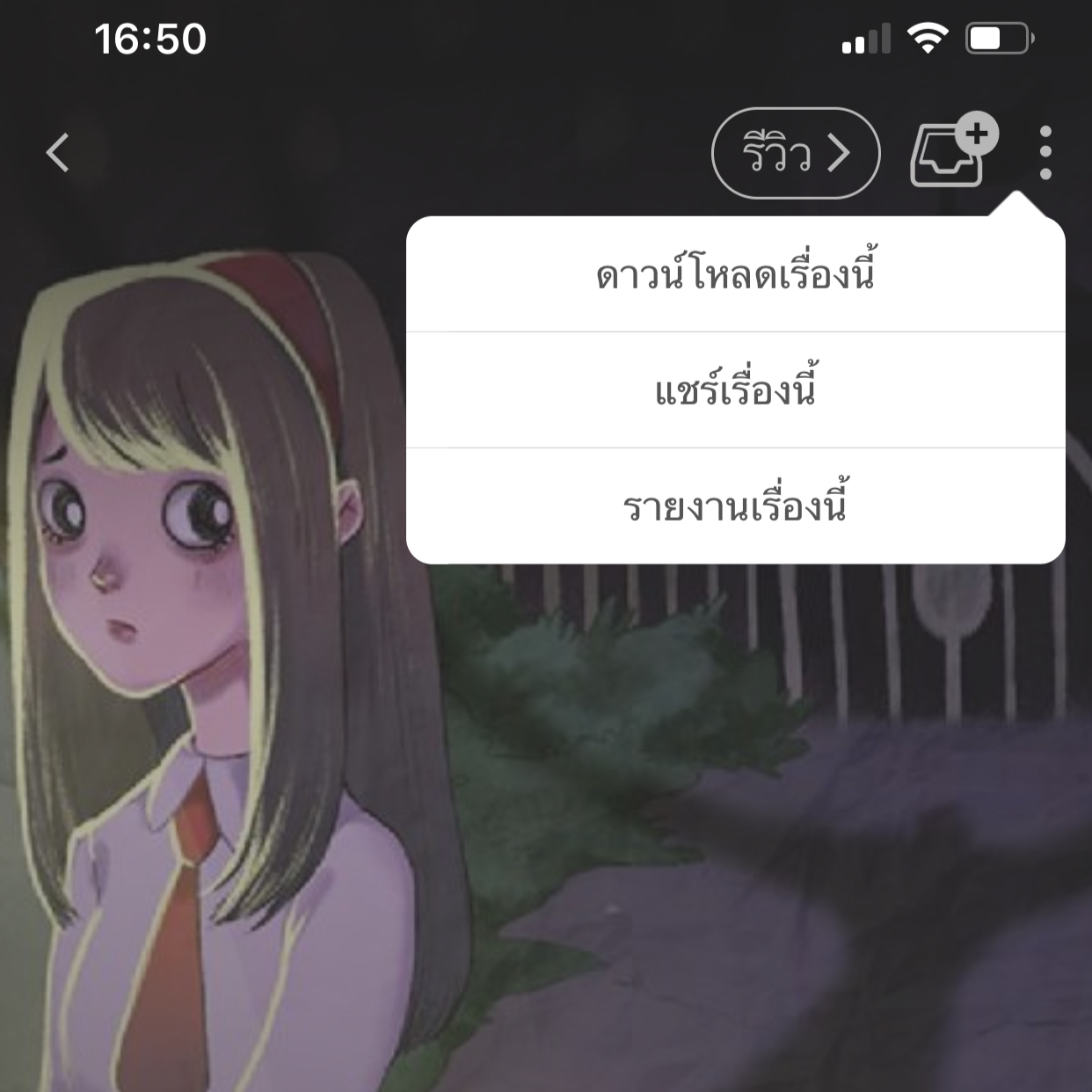Select รายงานเรื่องนี้ to report the story
Screen dimensions: 1092x1092
pyautogui.click(x=735, y=506)
